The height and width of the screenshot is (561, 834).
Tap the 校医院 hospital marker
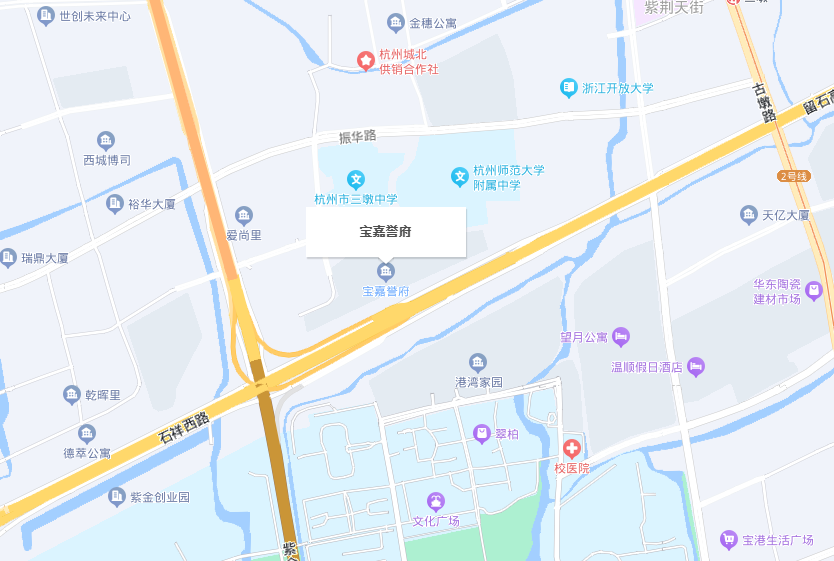pos(573,448)
